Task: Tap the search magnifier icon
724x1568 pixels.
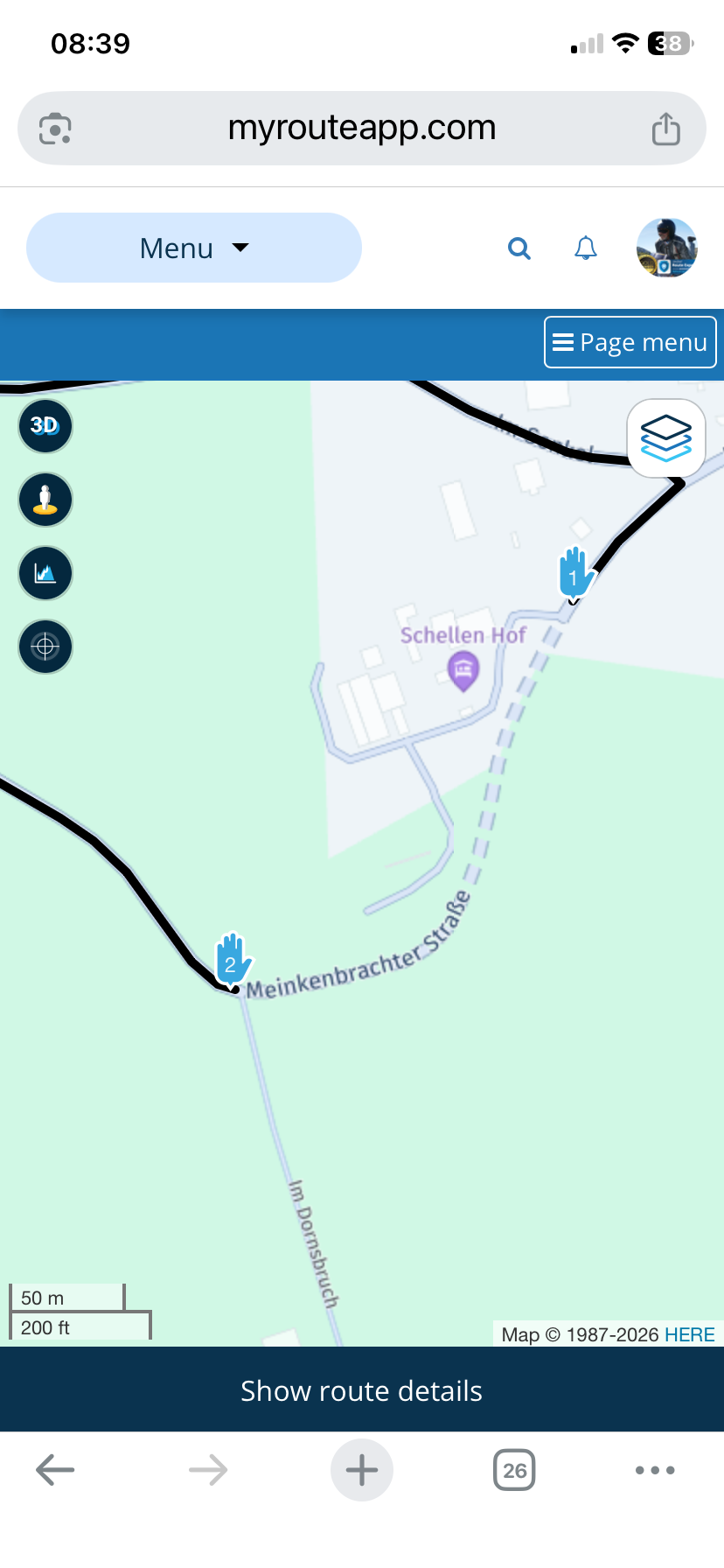Action: coord(519,248)
